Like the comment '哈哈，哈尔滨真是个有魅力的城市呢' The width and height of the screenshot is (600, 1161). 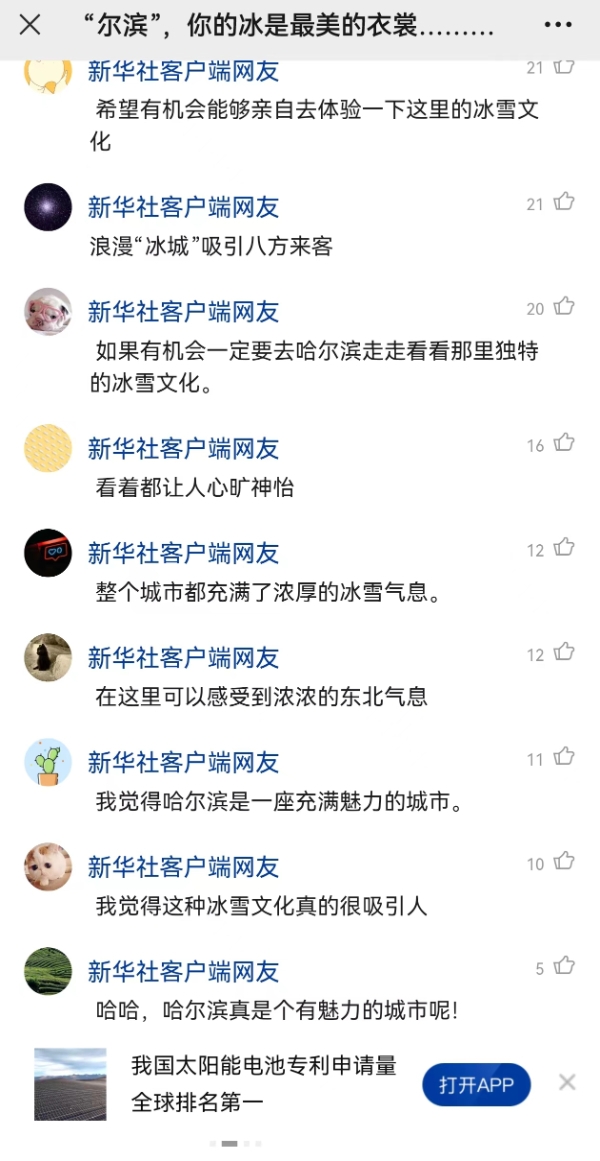tap(564, 966)
